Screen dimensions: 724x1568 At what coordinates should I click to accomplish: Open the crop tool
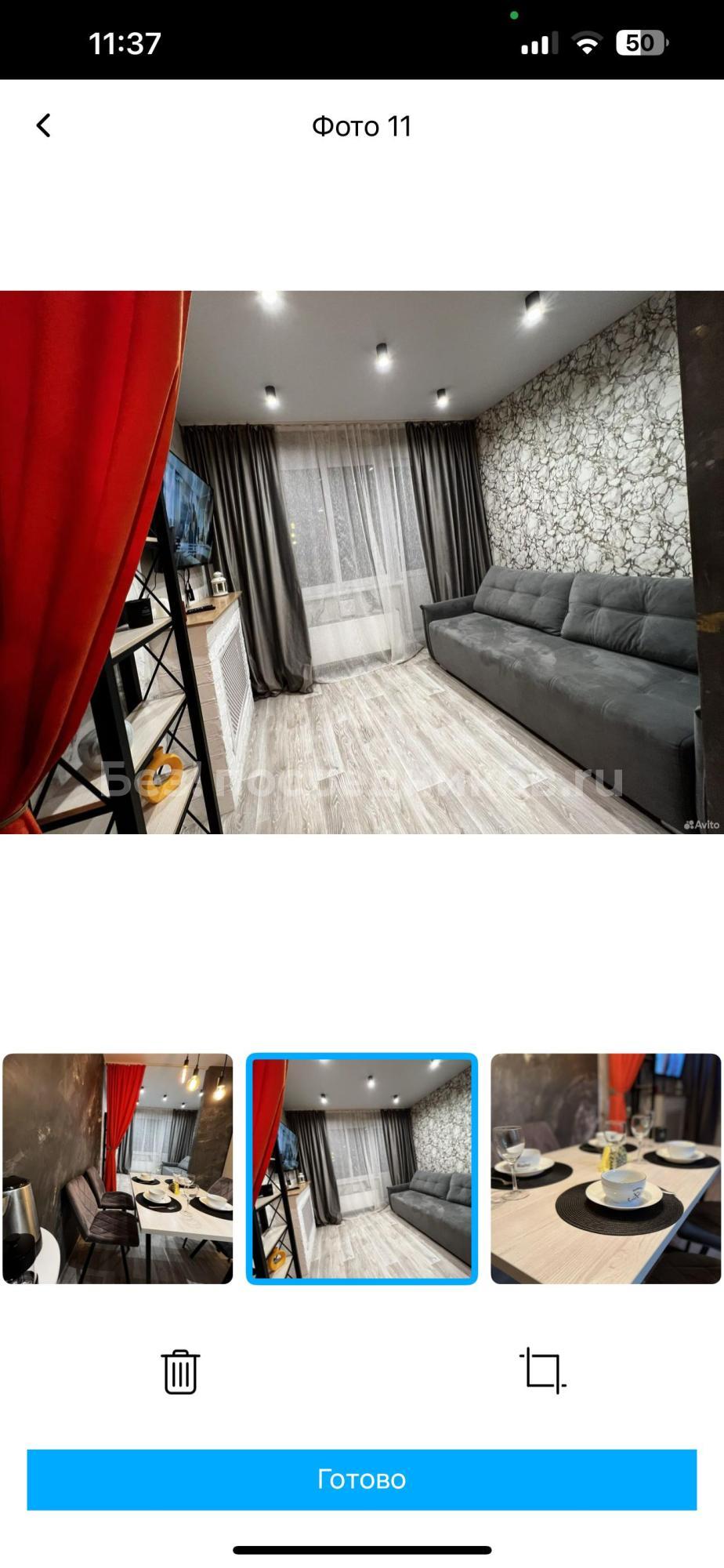click(x=542, y=1370)
